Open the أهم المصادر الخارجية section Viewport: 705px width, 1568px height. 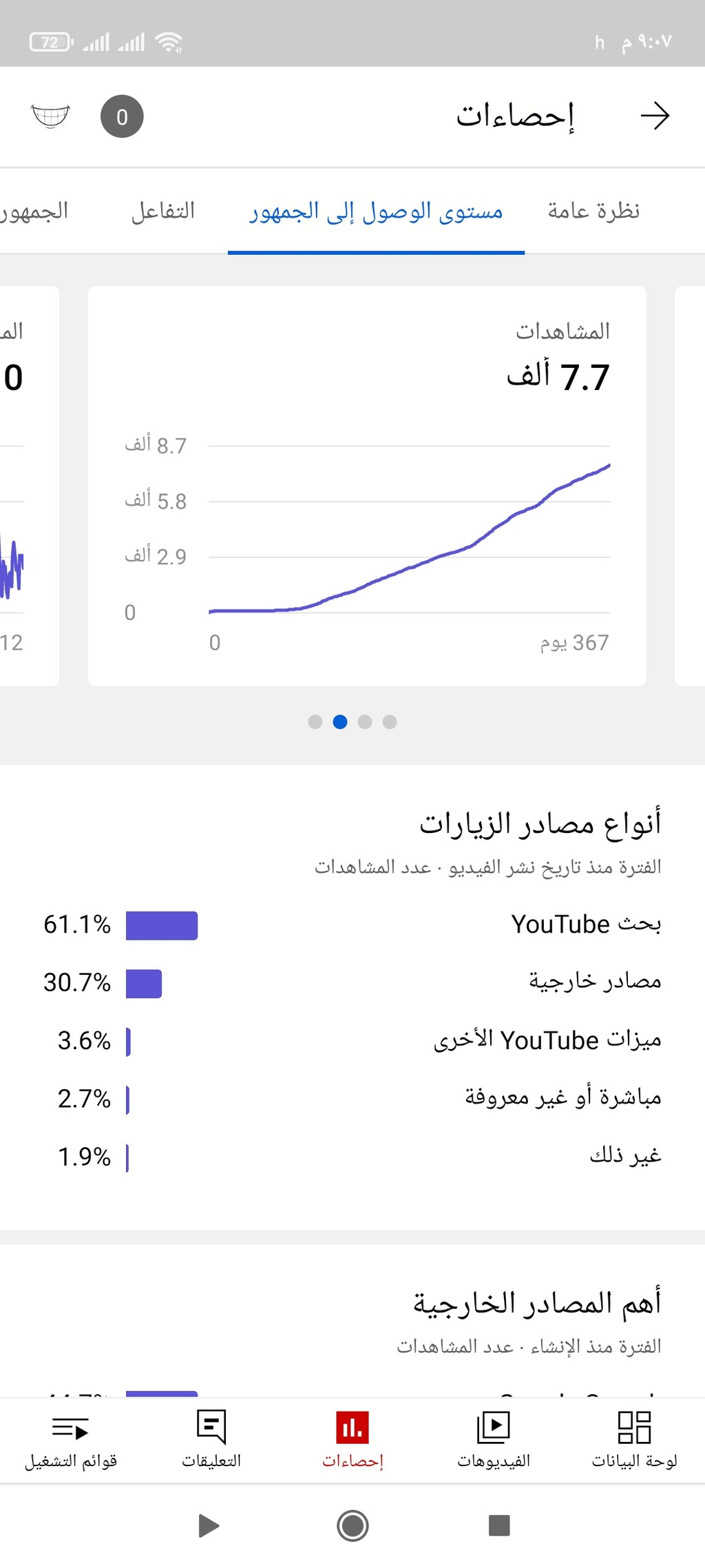[x=536, y=1303]
